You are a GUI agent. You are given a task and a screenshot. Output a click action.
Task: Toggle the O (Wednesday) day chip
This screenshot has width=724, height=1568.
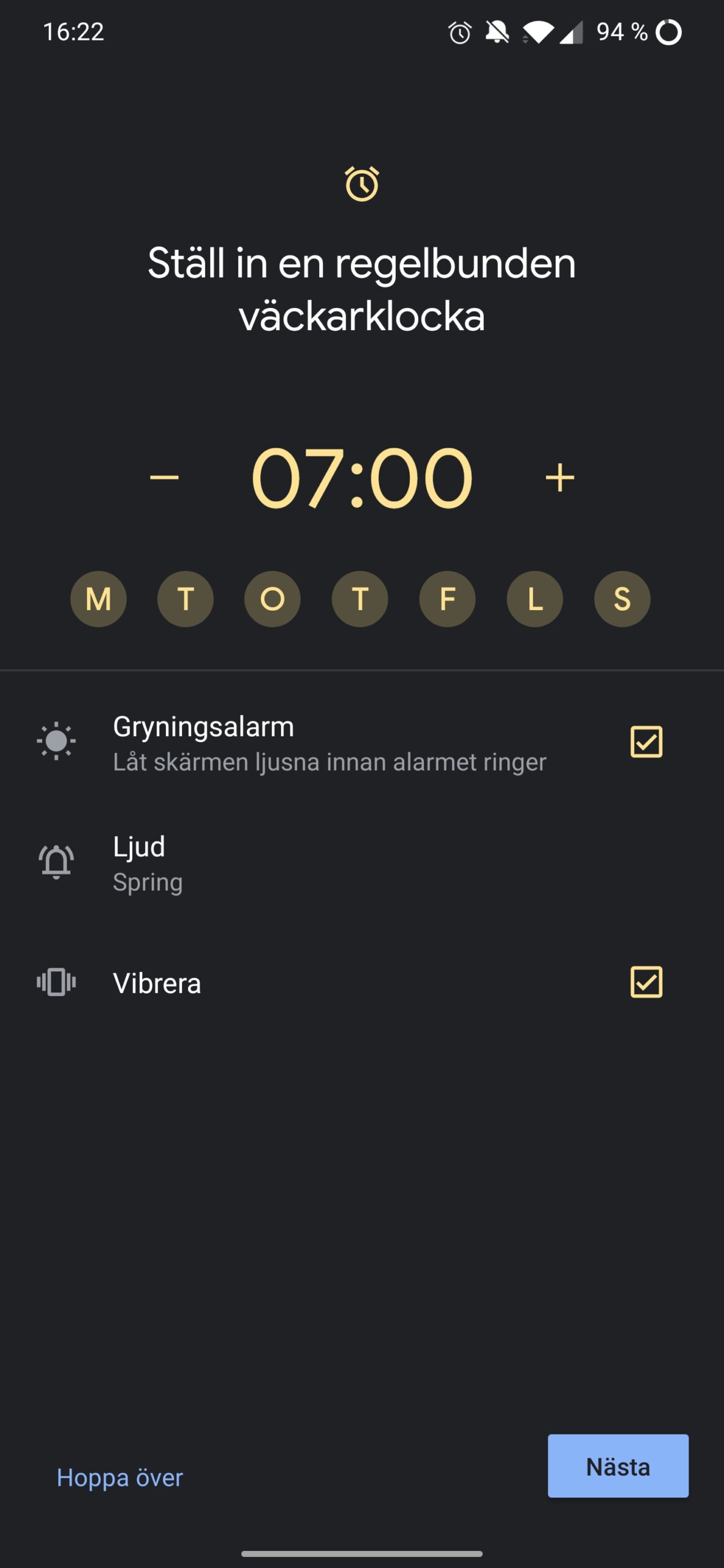[x=273, y=598]
